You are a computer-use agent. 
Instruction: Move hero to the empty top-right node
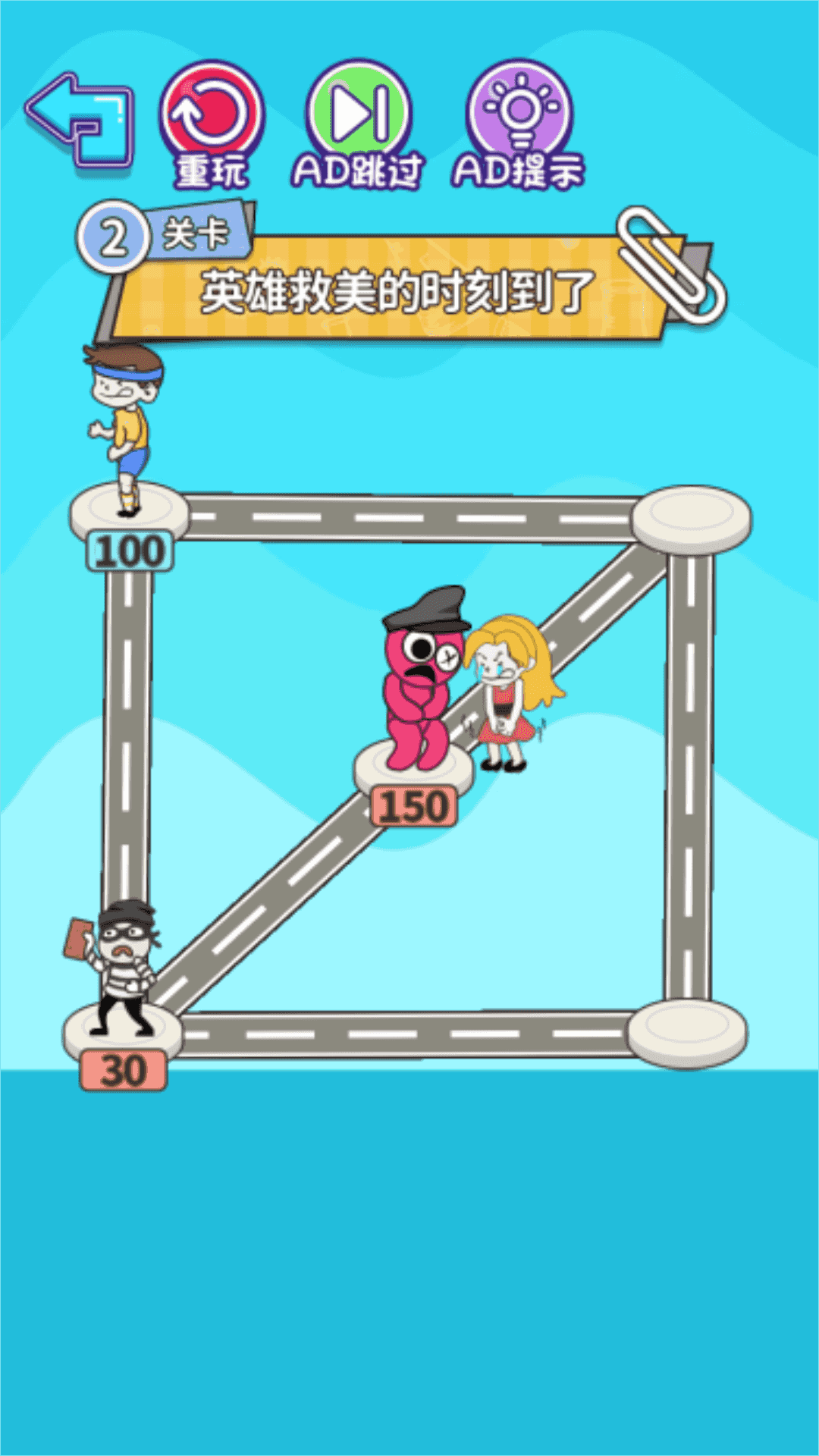(691, 519)
